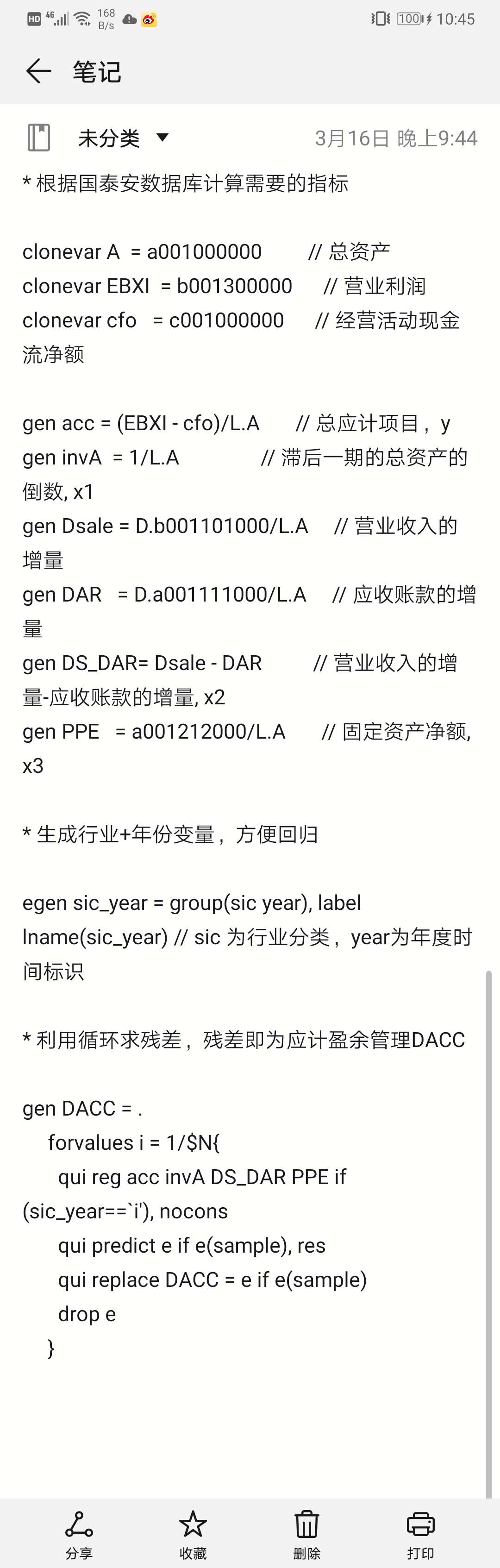Add note to favorites with 收藏
Screen dimensions: 500x1568
193,1533
